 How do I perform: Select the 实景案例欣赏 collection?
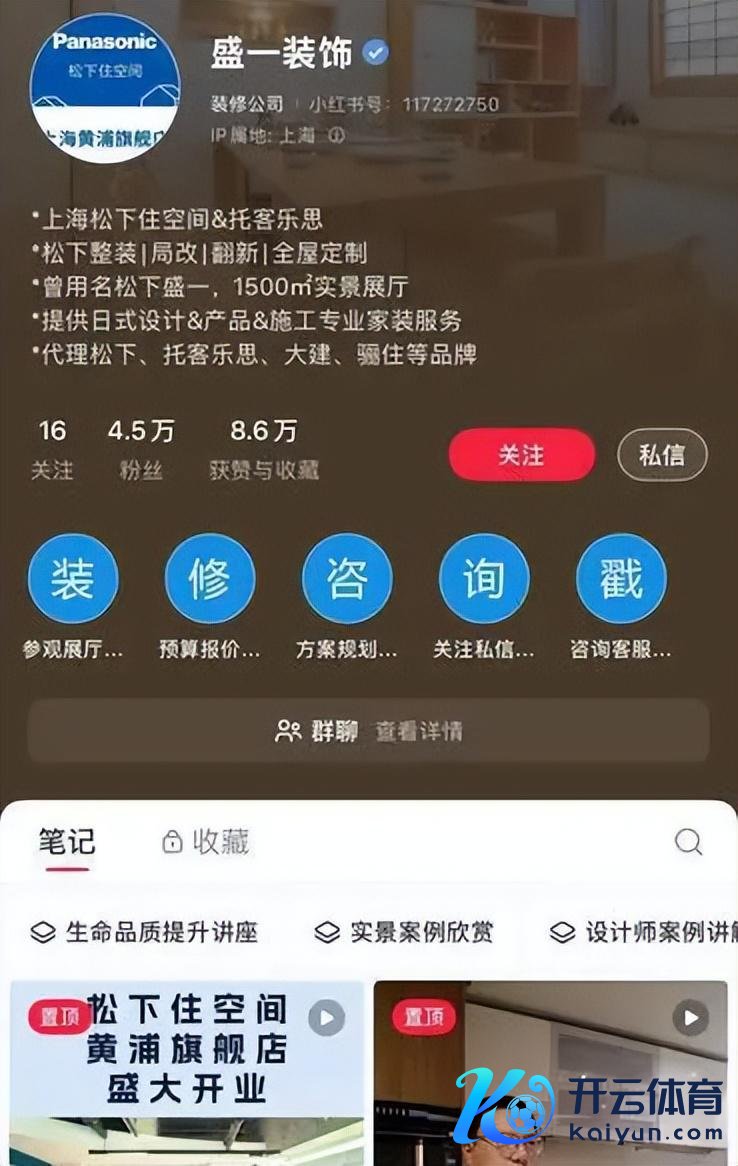(405, 933)
